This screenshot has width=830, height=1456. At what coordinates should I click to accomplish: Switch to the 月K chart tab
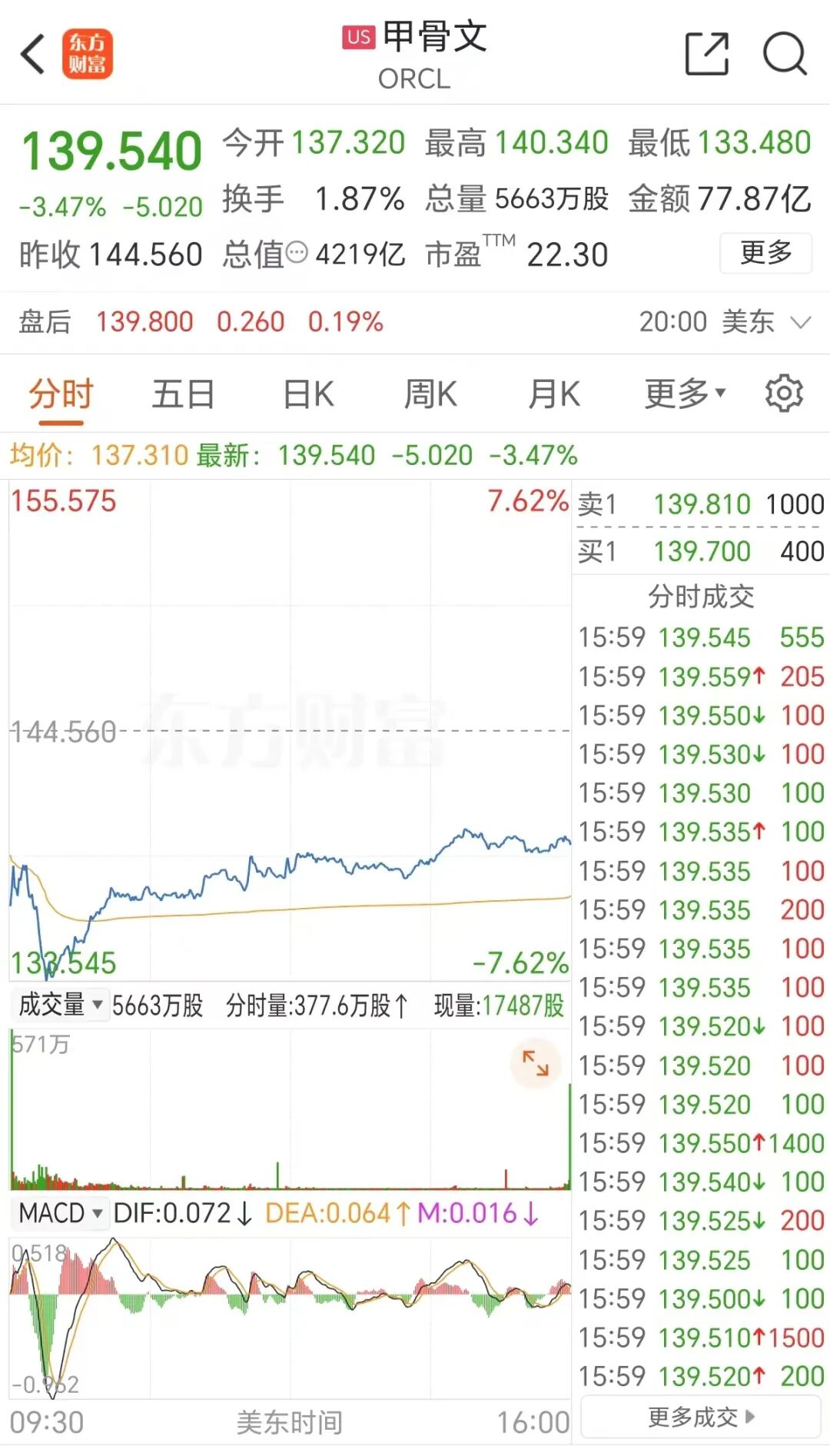pos(554,394)
